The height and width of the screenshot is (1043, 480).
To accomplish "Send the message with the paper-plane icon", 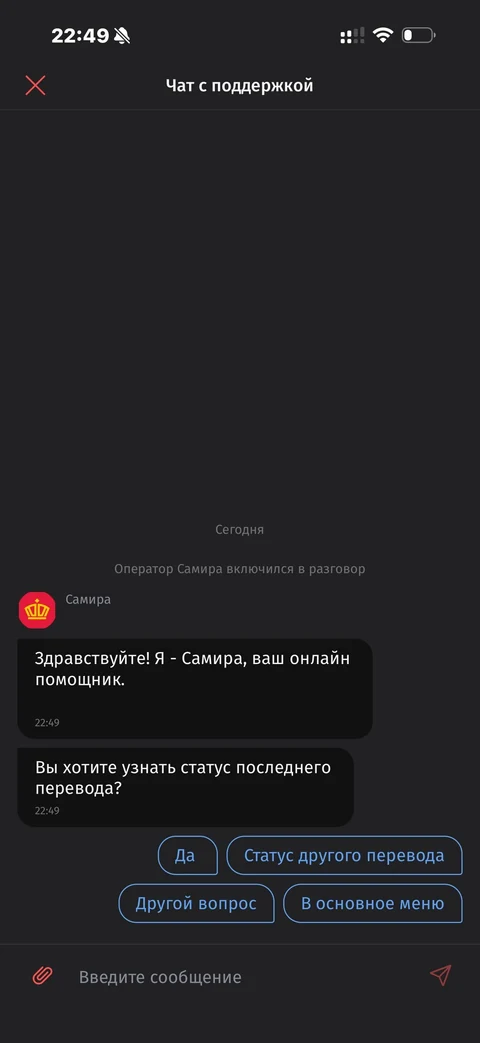I will click(x=440, y=975).
